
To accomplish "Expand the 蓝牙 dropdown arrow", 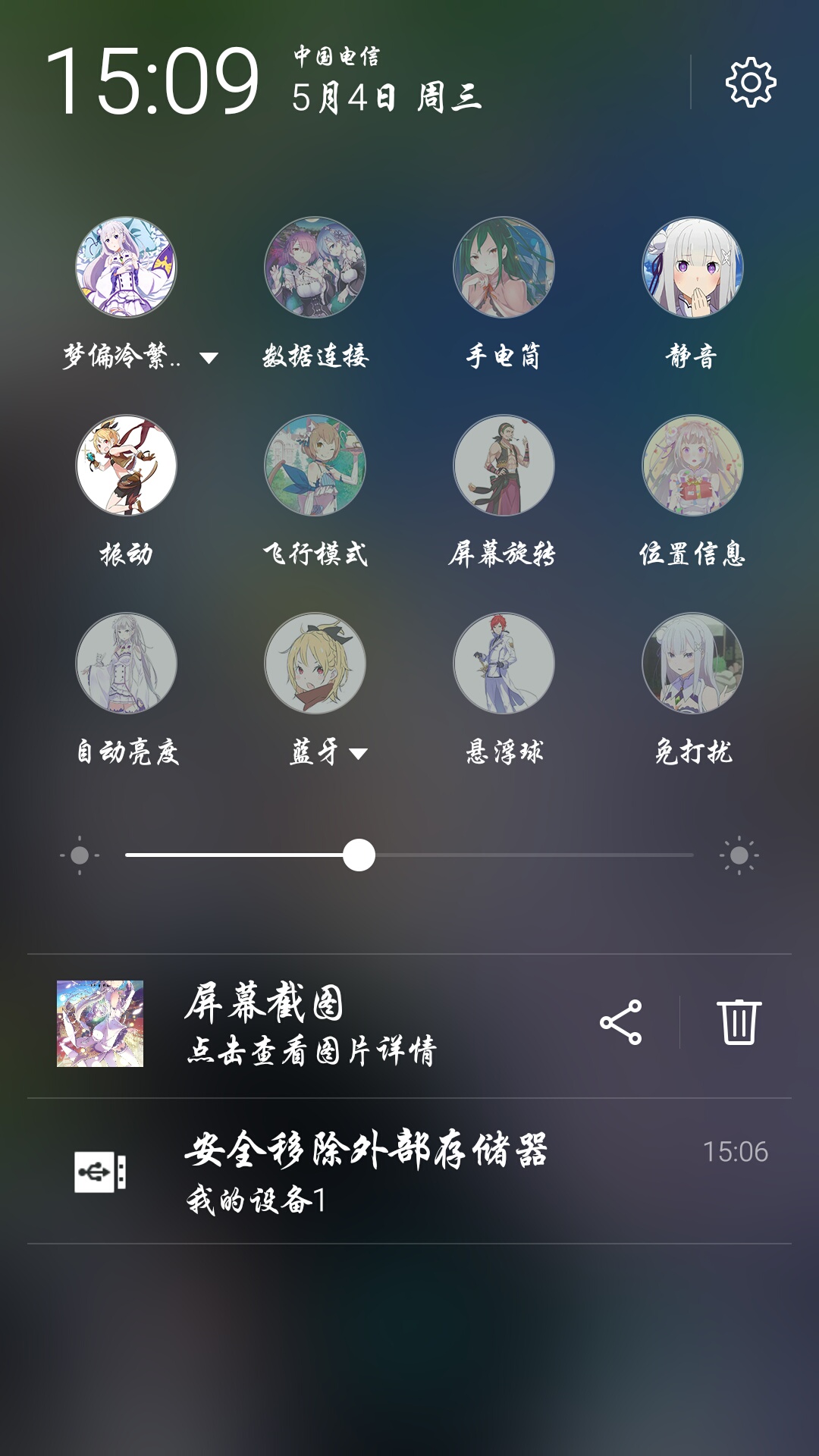I will coord(358,754).
